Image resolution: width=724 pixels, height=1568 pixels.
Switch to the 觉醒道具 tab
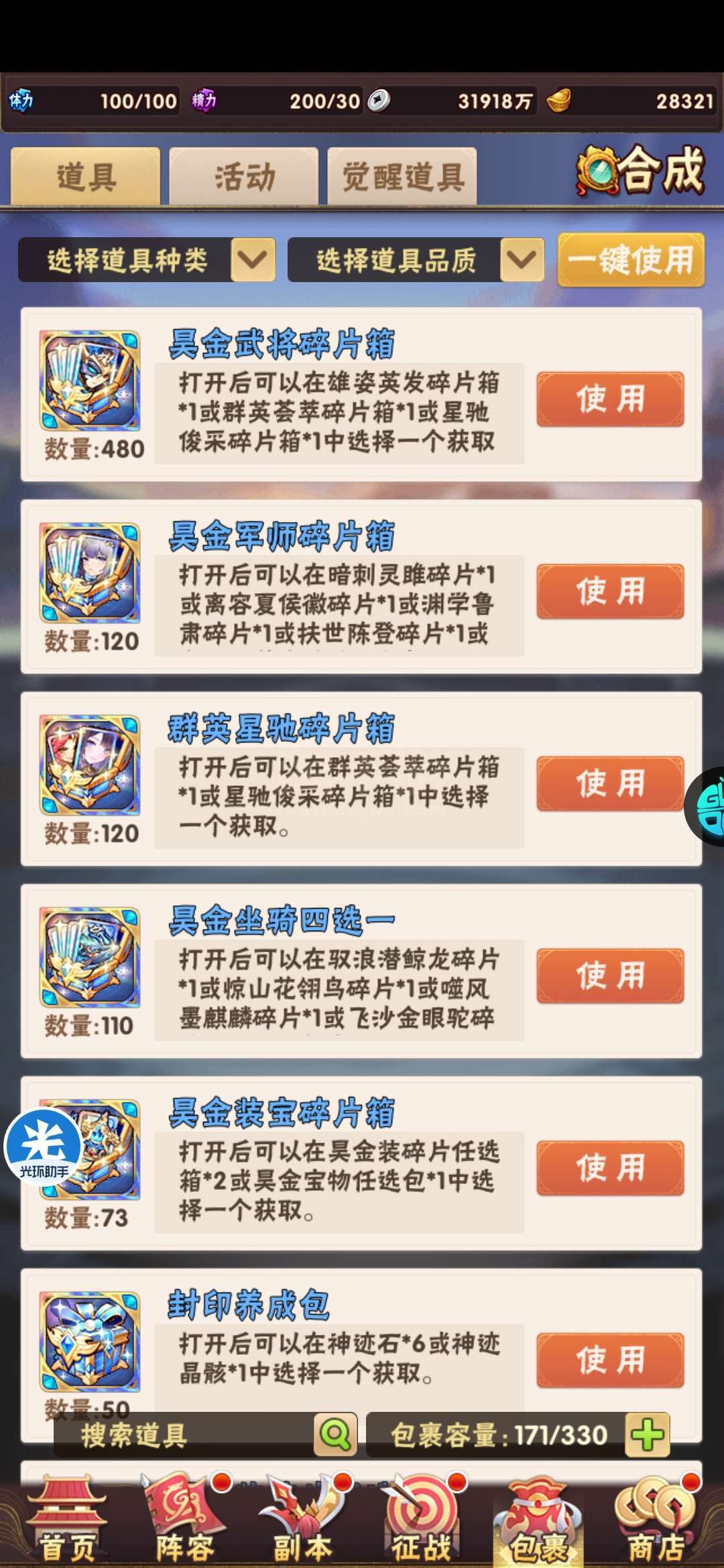pyautogui.click(x=402, y=176)
